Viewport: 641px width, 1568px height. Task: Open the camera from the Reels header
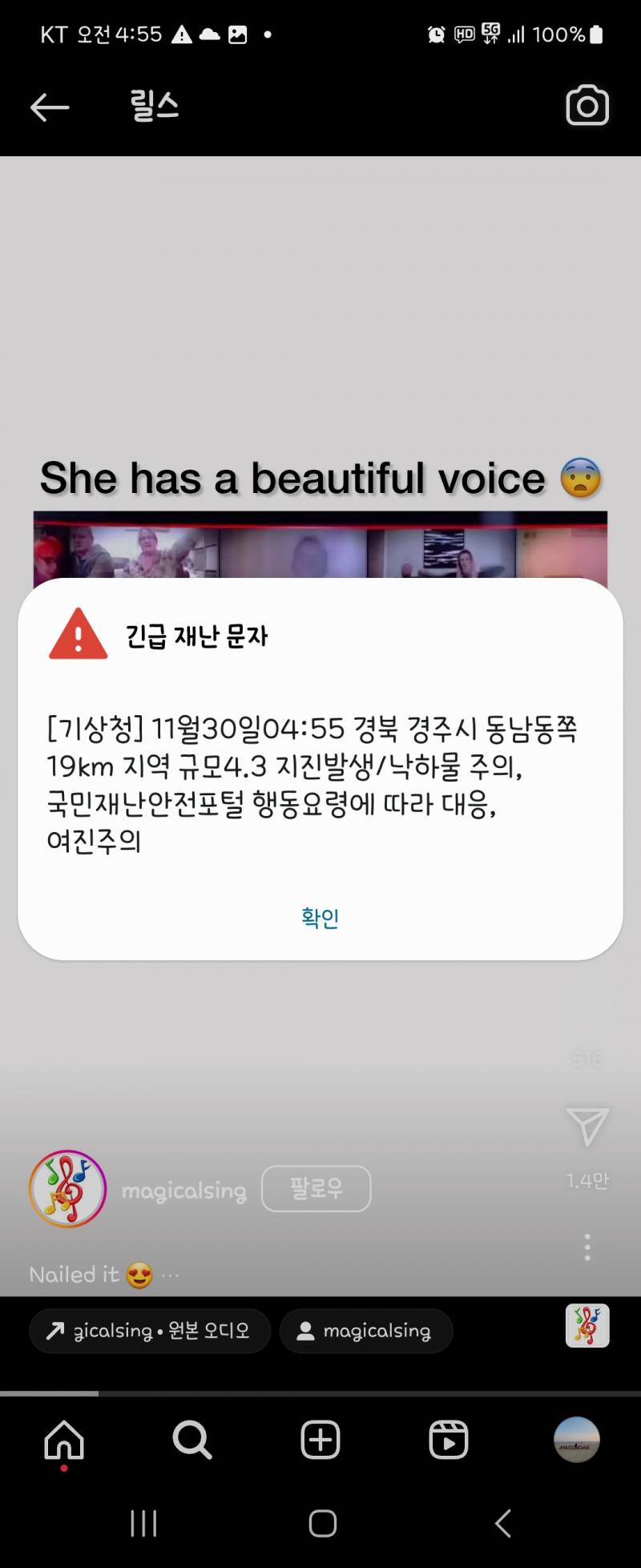(x=587, y=105)
